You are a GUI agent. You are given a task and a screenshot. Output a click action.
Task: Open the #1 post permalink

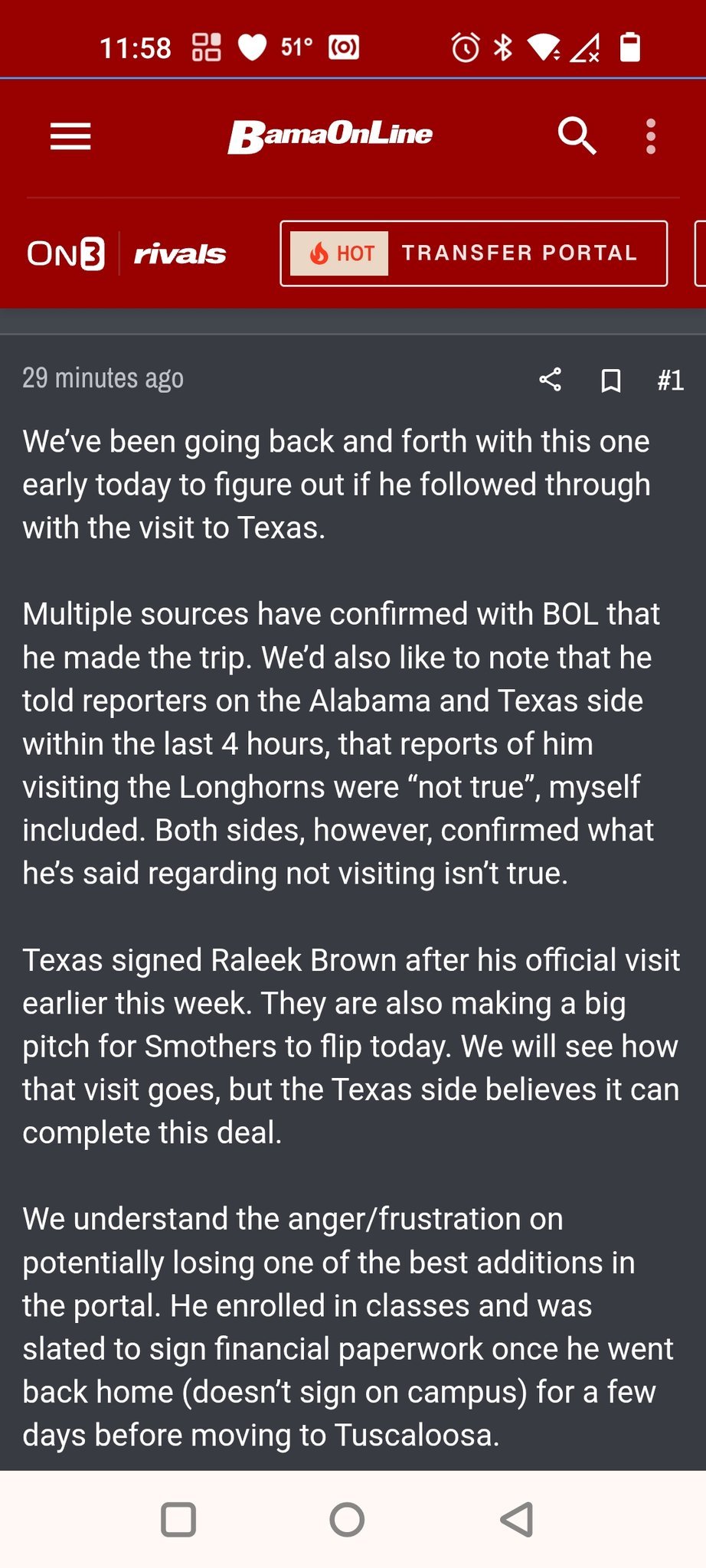[x=670, y=380]
